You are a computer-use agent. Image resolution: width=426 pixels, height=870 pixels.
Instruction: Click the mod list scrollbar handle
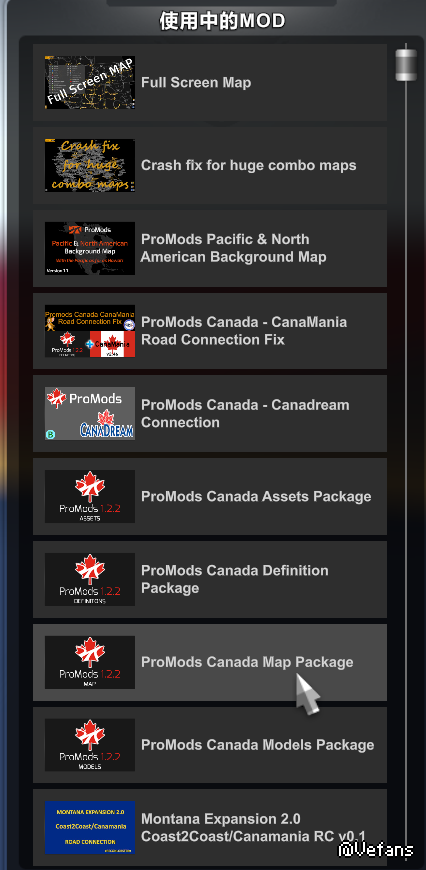pyautogui.click(x=406, y=64)
